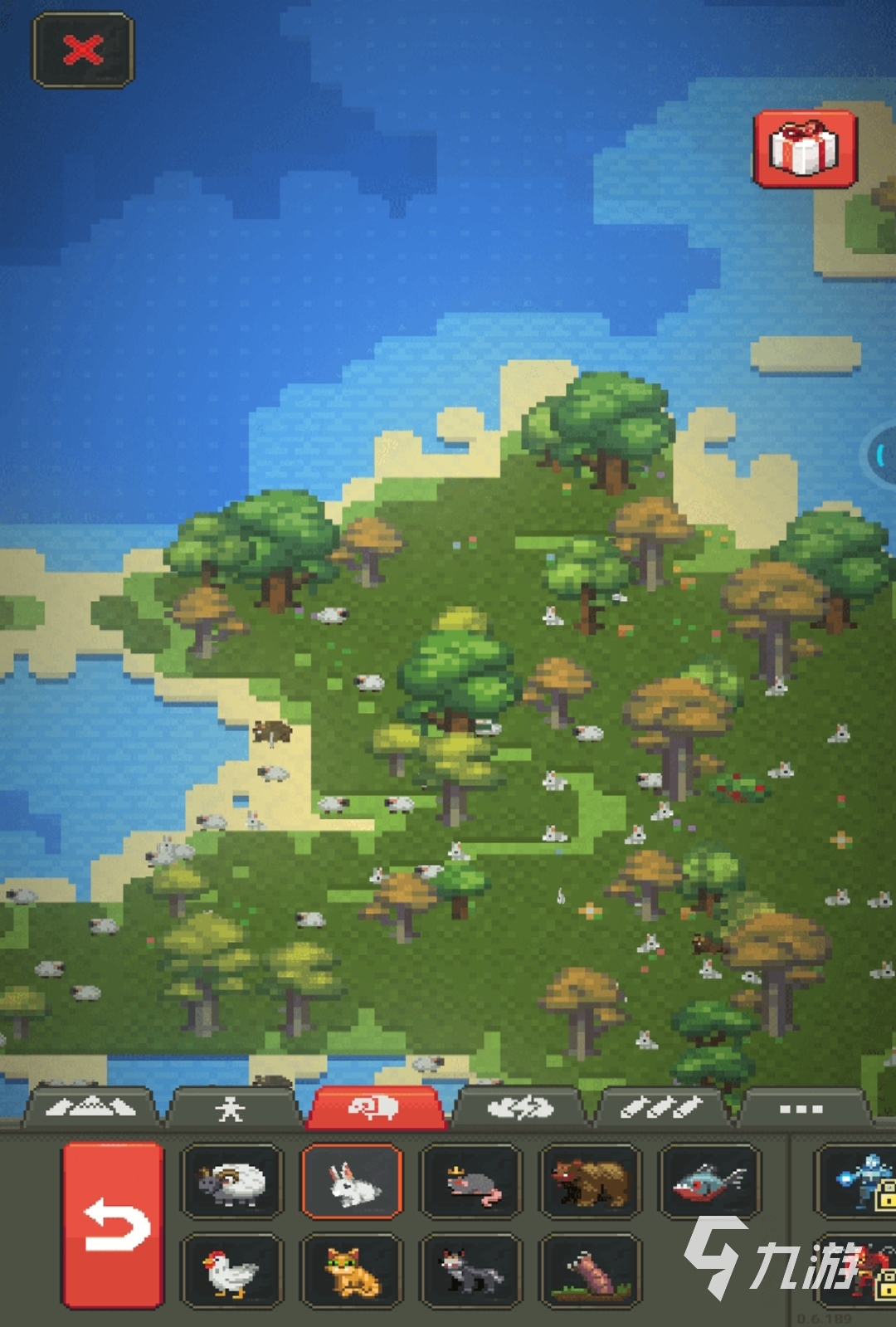
Task: Switch to the storm clouds disasters tab
Action: coord(520,1108)
